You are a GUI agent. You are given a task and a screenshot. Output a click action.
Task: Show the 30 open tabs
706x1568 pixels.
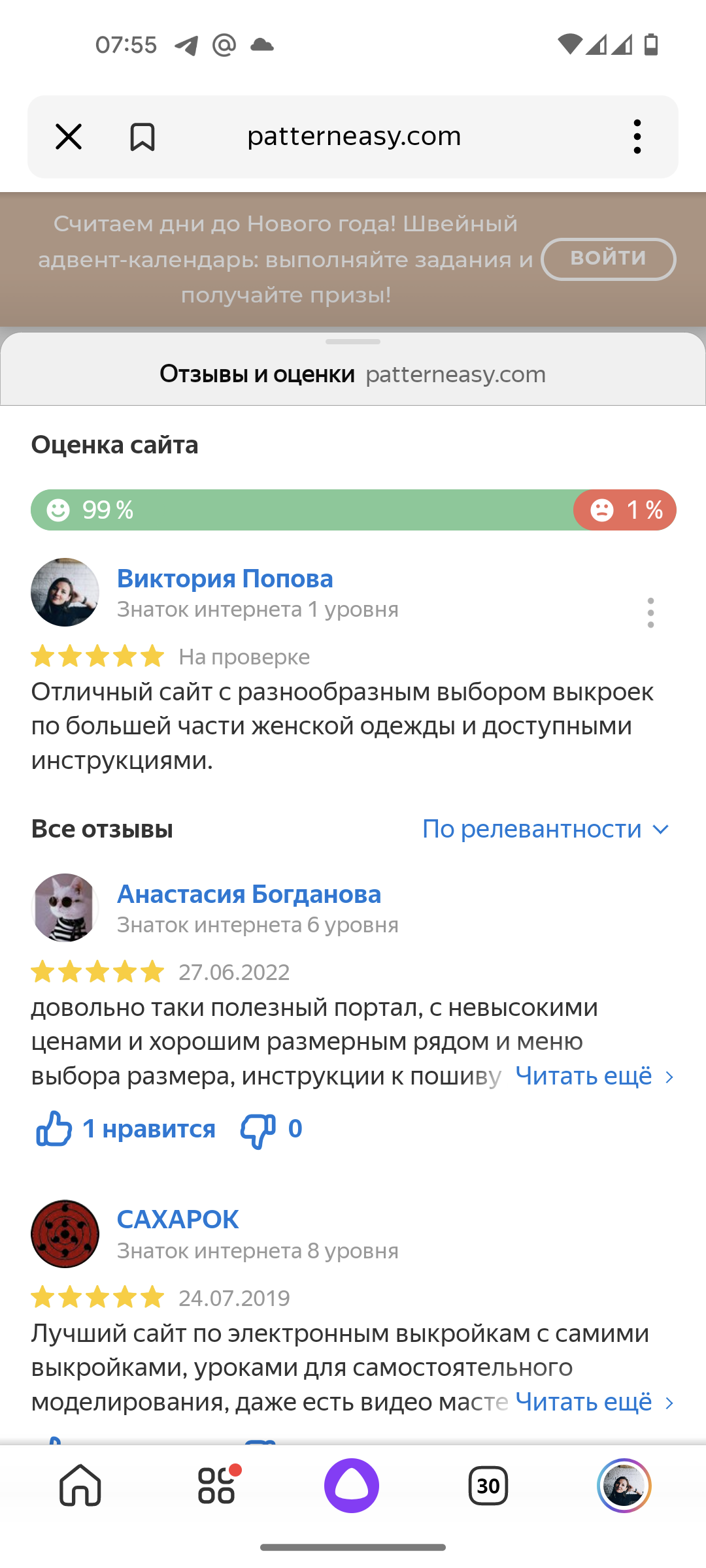(x=488, y=1485)
